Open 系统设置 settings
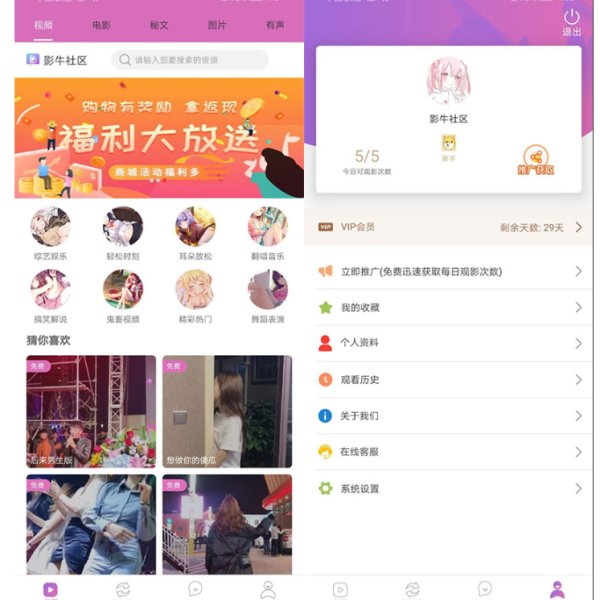This screenshot has height=600, width=600. (448, 489)
